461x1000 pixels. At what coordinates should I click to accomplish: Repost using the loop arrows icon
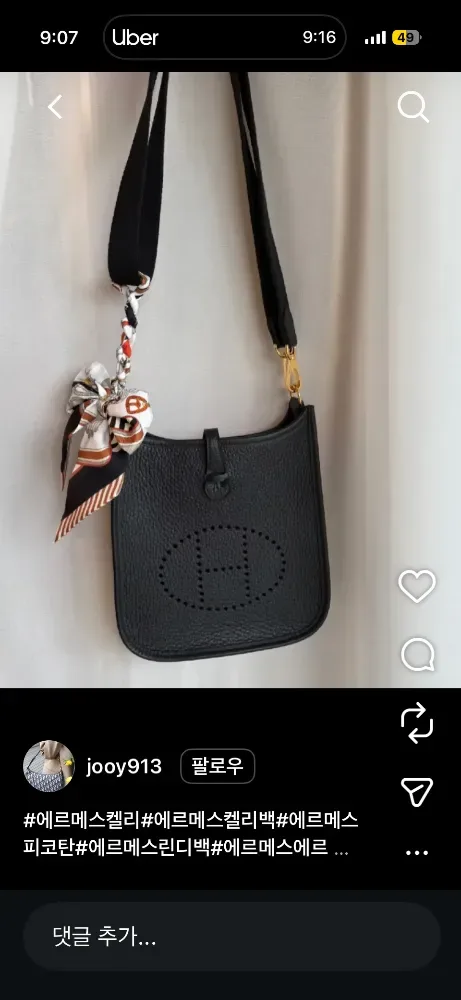[417, 723]
